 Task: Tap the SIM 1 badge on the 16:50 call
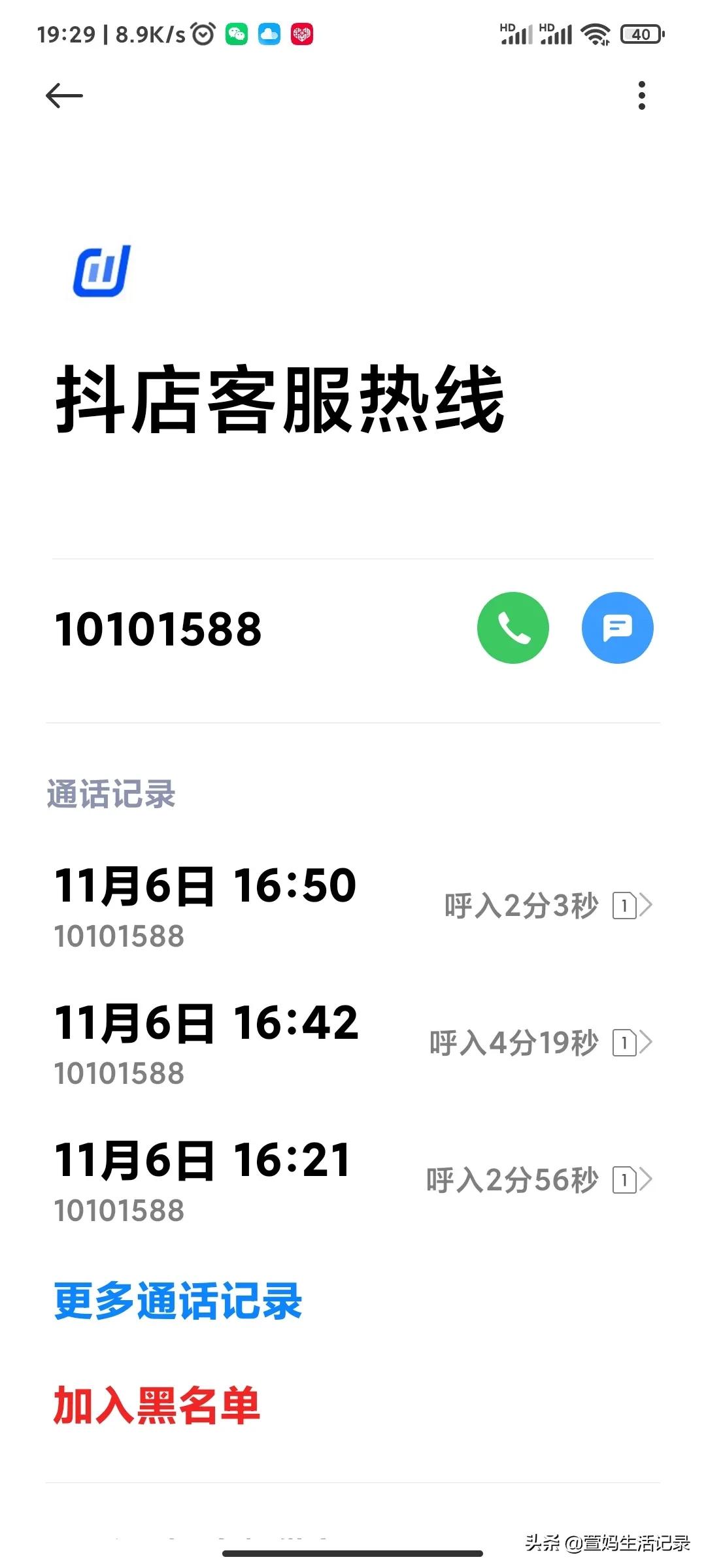click(625, 906)
